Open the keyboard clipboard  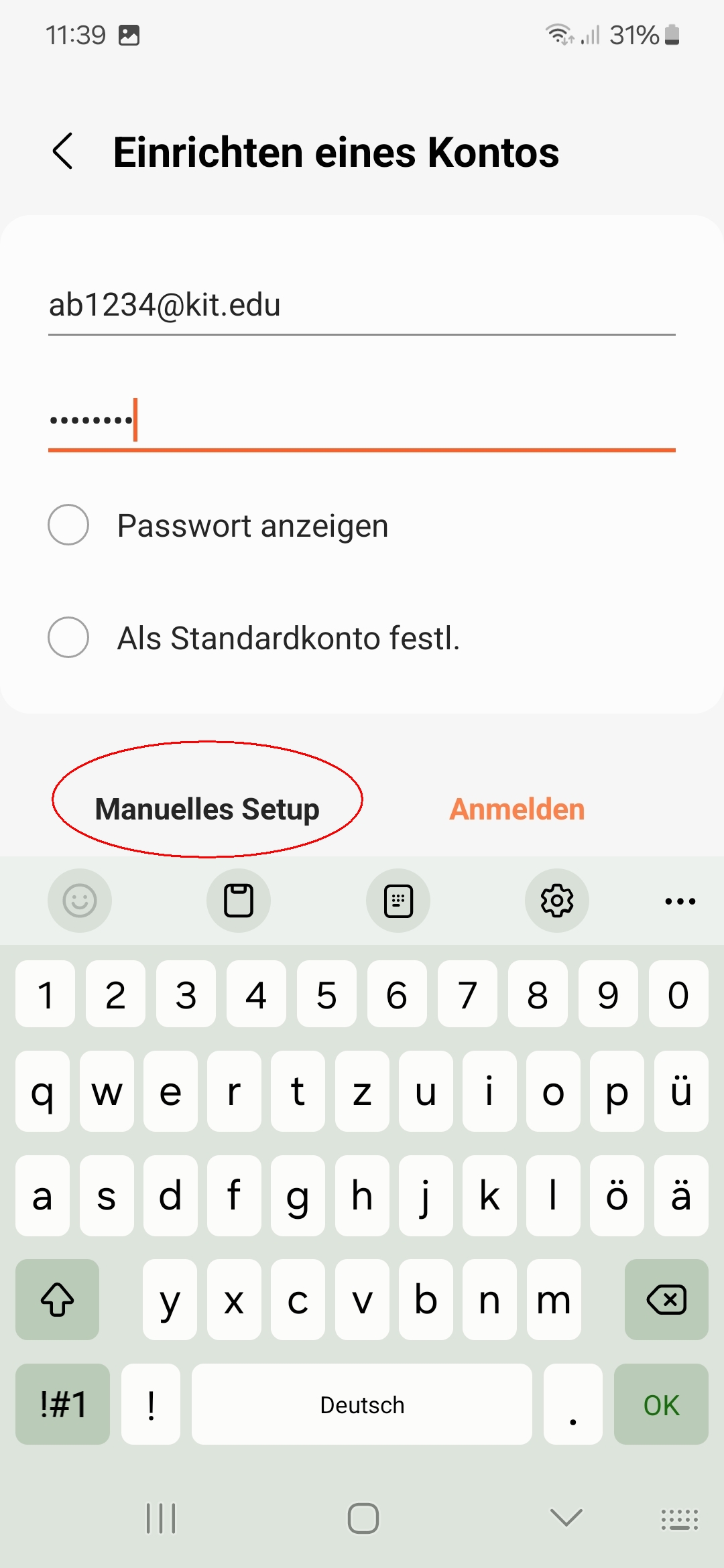point(239,901)
